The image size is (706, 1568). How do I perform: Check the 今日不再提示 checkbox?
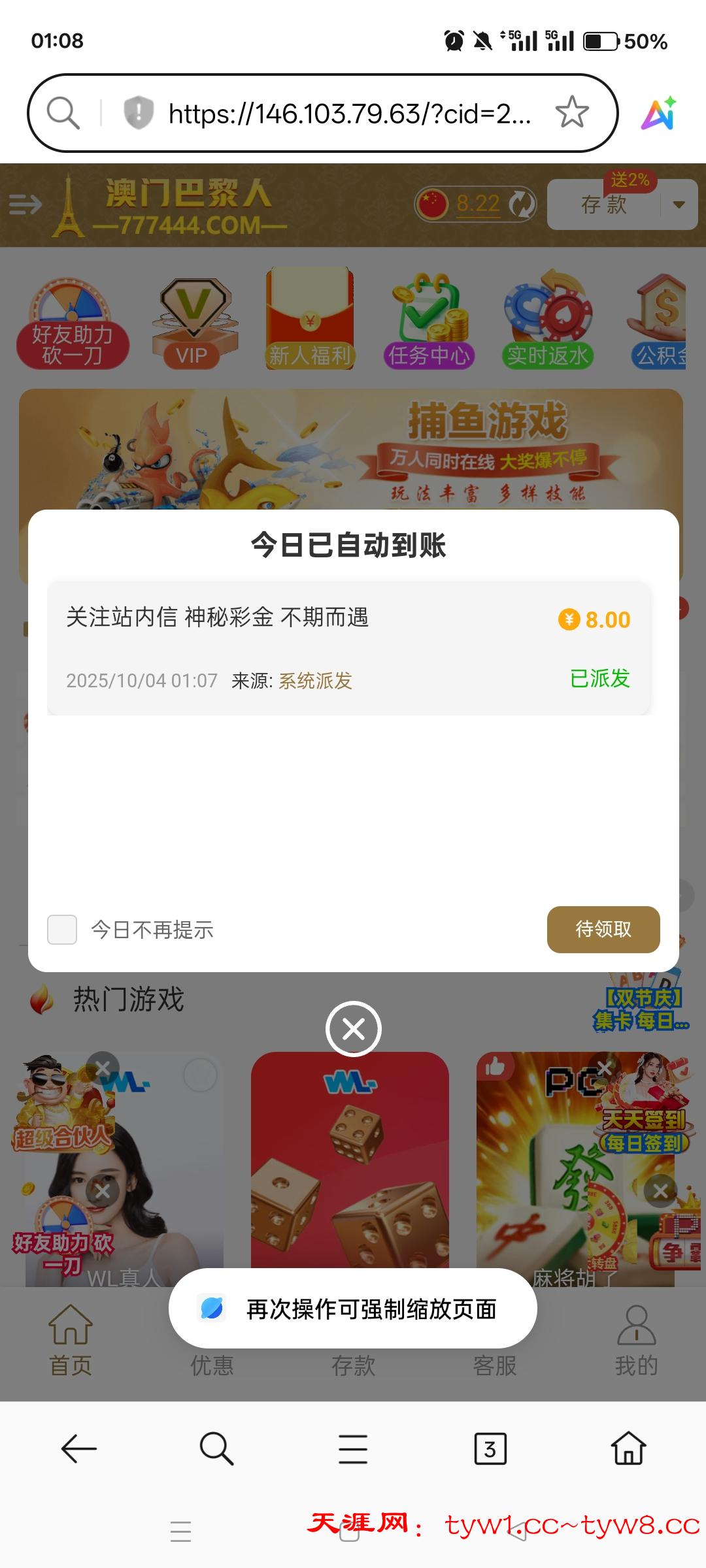[x=62, y=929]
